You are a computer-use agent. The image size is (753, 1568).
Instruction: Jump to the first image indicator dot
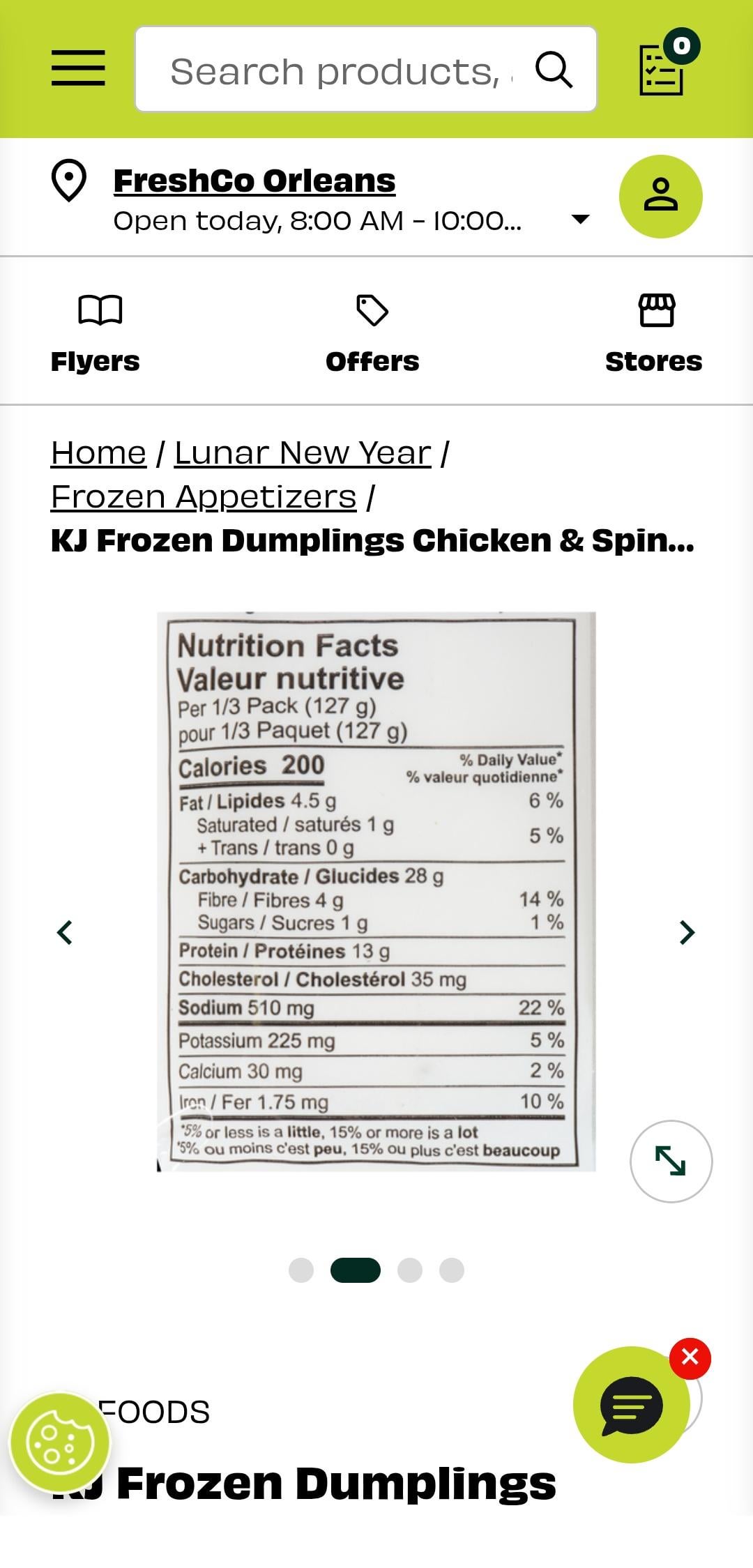301,1270
